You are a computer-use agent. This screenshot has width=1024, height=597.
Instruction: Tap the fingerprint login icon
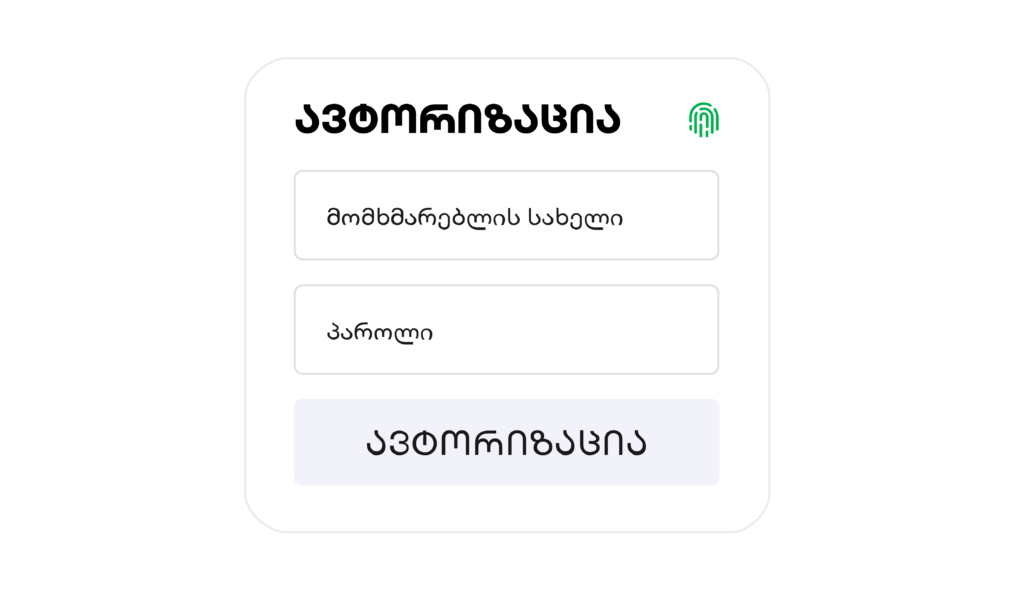click(704, 120)
